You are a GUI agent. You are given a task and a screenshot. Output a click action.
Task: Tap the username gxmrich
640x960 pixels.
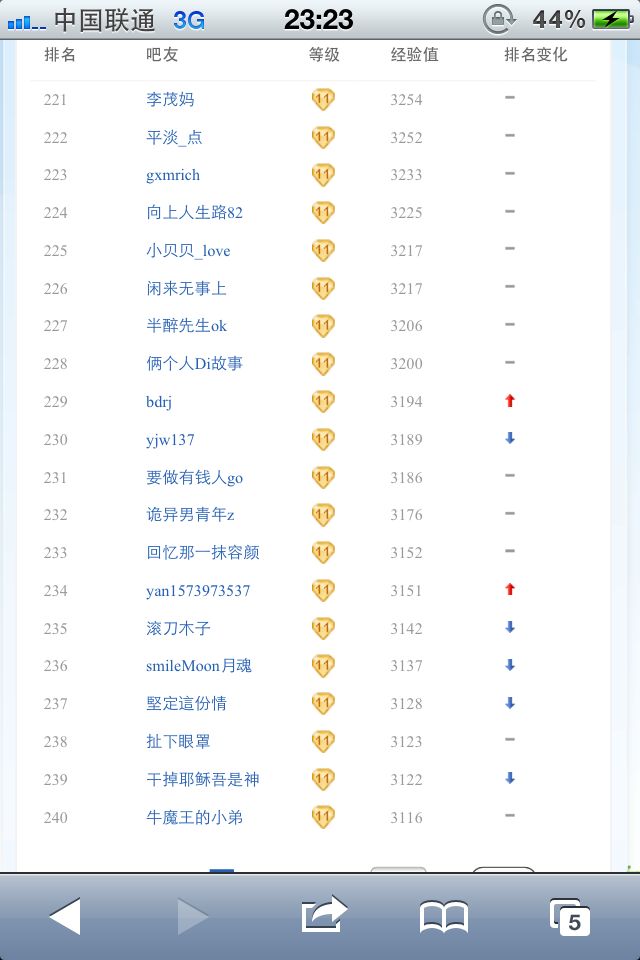[x=173, y=175]
